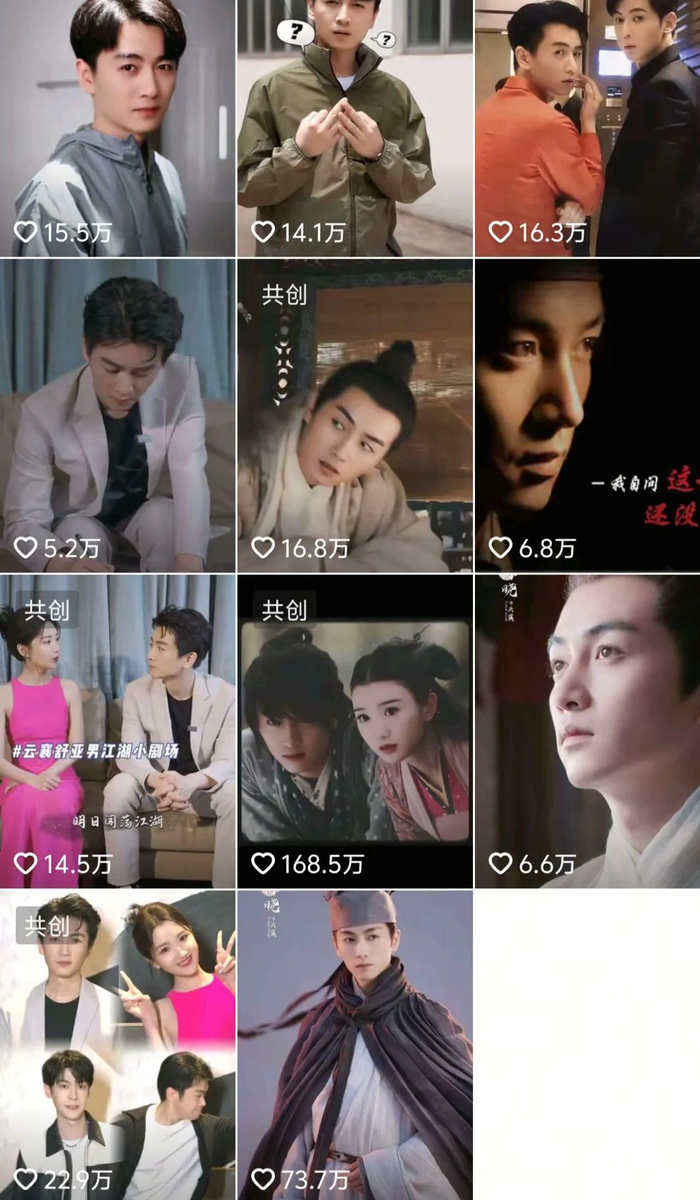Open the video with 15.5万 likes
Viewport: 700px width, 1200px height.
tap(117, 128)
